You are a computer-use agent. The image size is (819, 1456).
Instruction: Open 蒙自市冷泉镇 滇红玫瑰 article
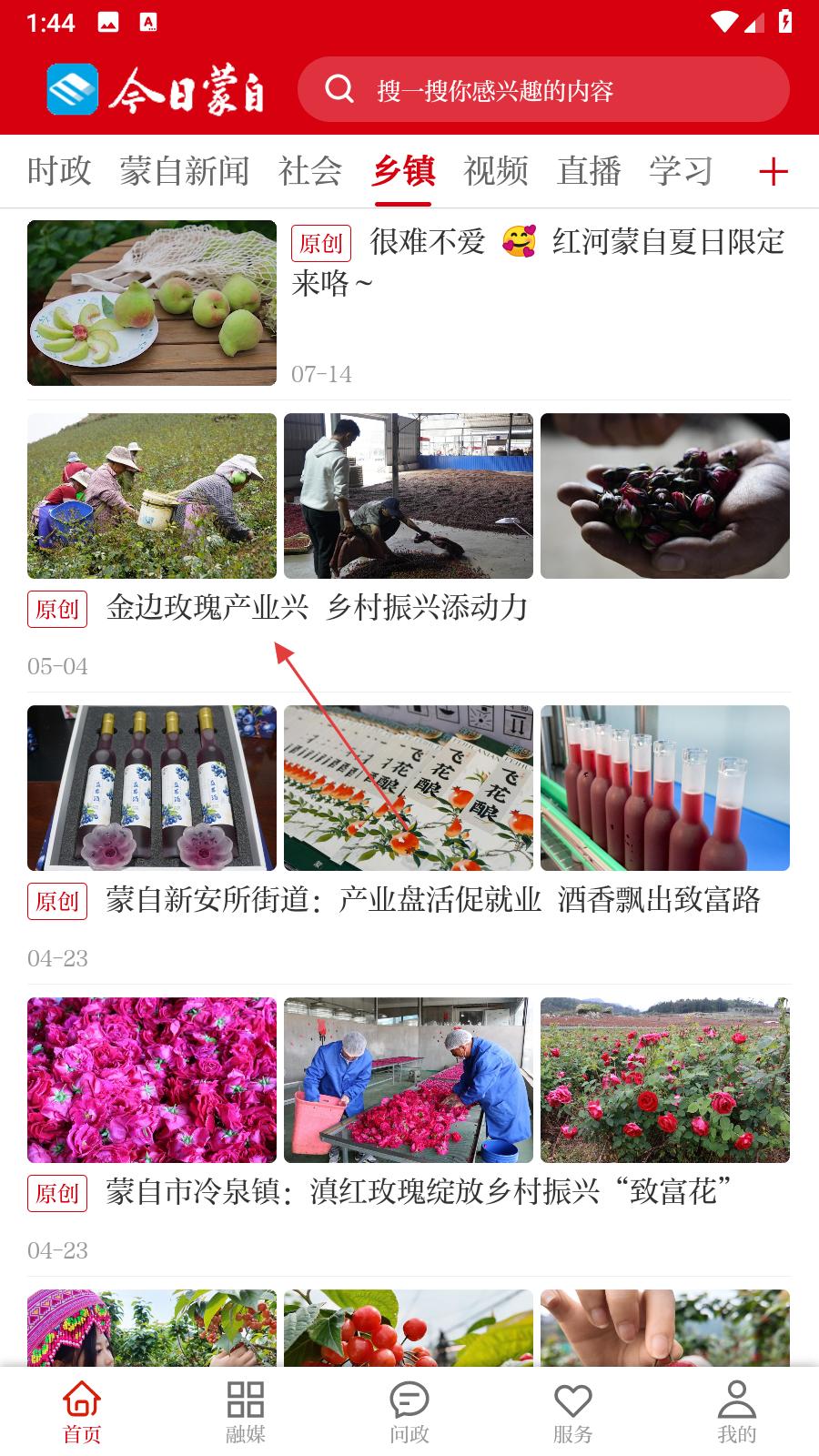click(x=419, y=1192)
